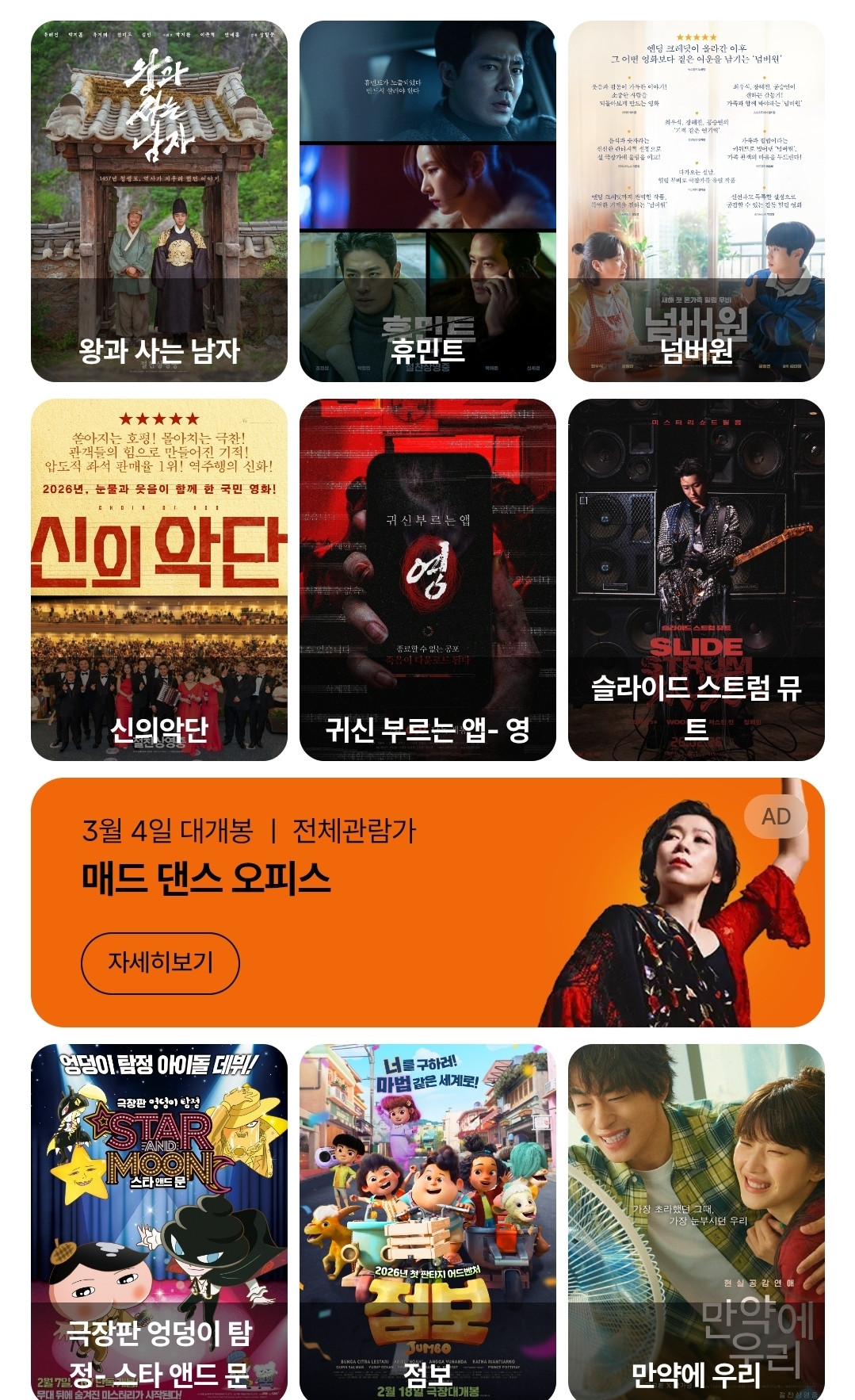
Task: Open the 휴민트 movie card
Action: pos(427,201)
